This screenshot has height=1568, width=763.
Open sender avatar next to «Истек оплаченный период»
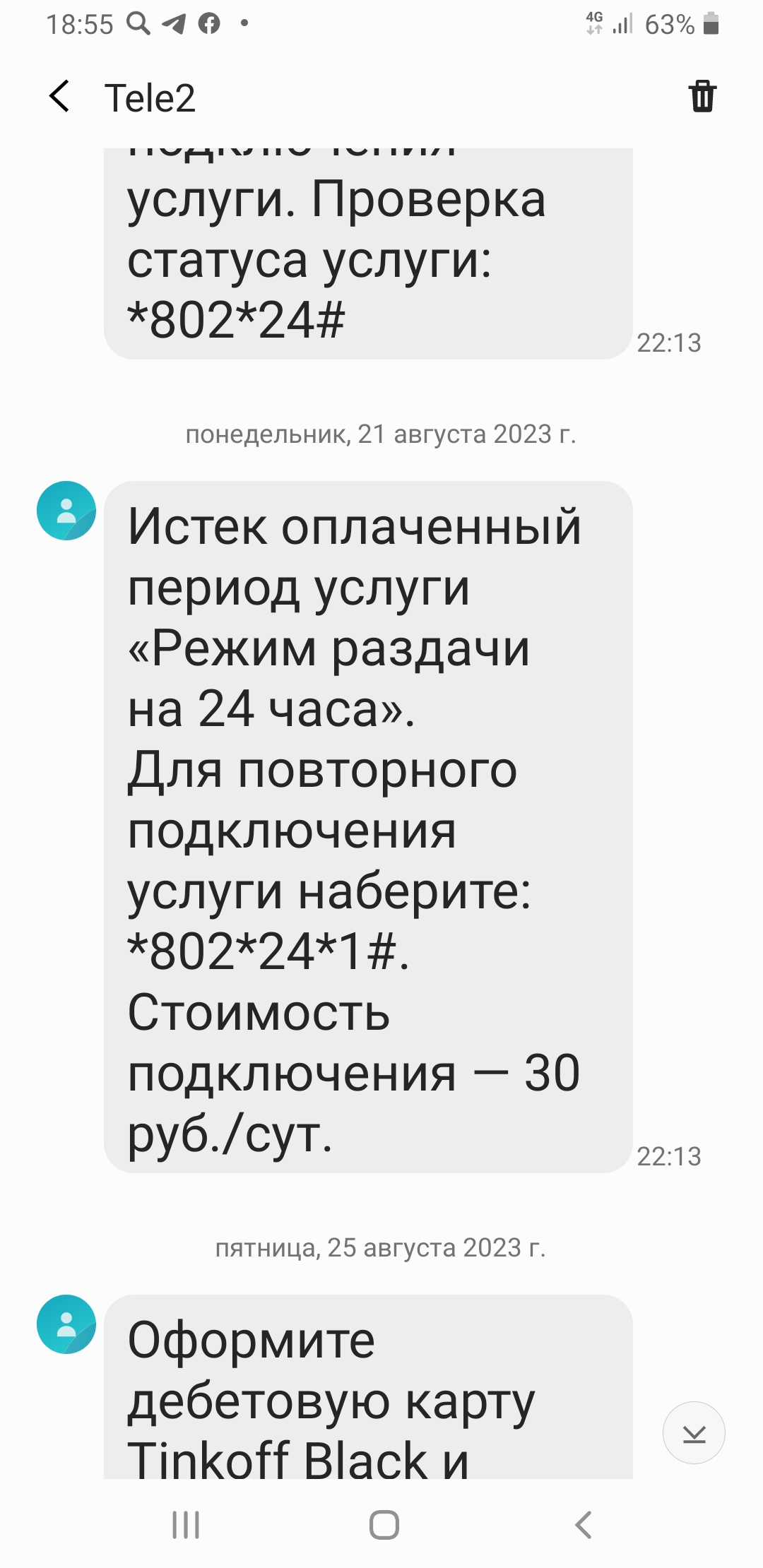66,511
